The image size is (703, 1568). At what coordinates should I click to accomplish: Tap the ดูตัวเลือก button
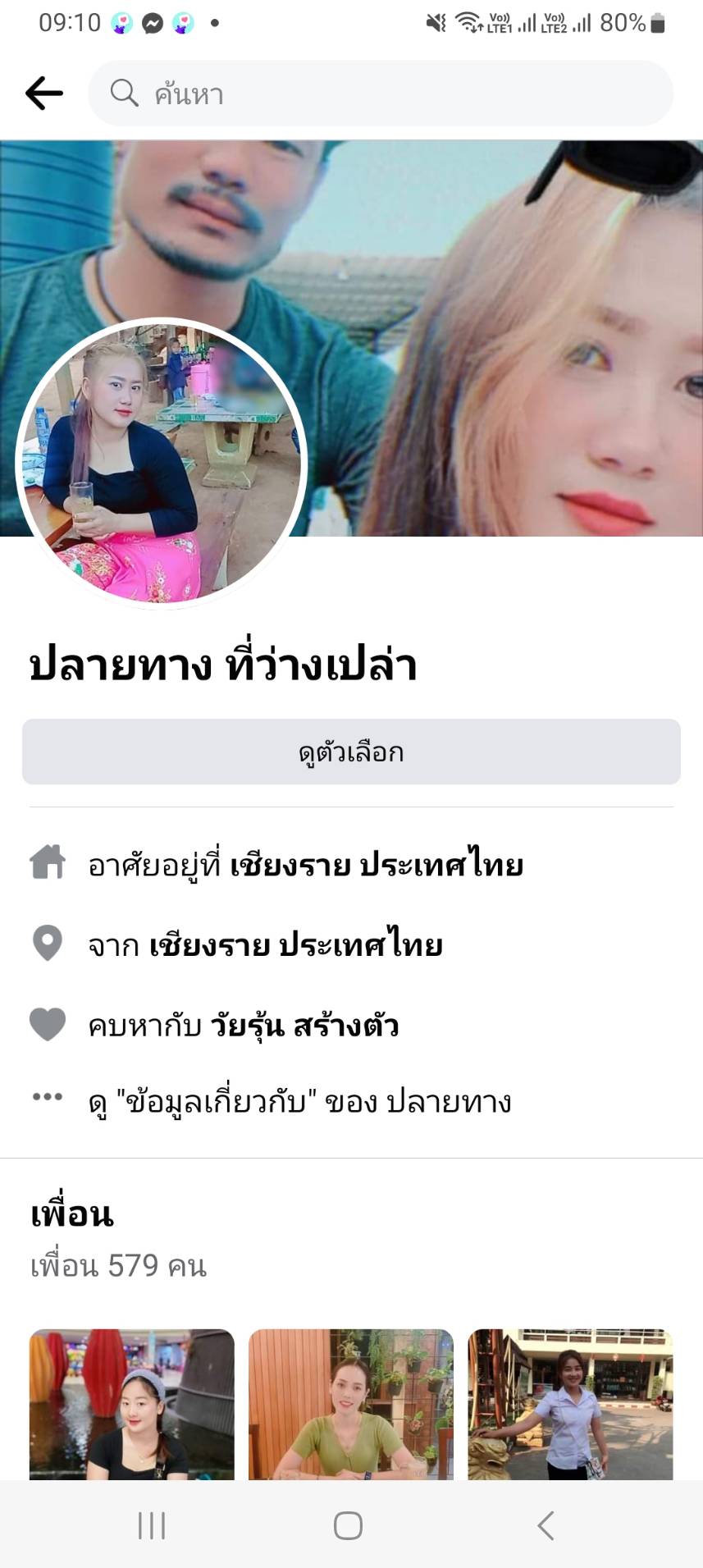pyautogui.click(x=351, y=752)
